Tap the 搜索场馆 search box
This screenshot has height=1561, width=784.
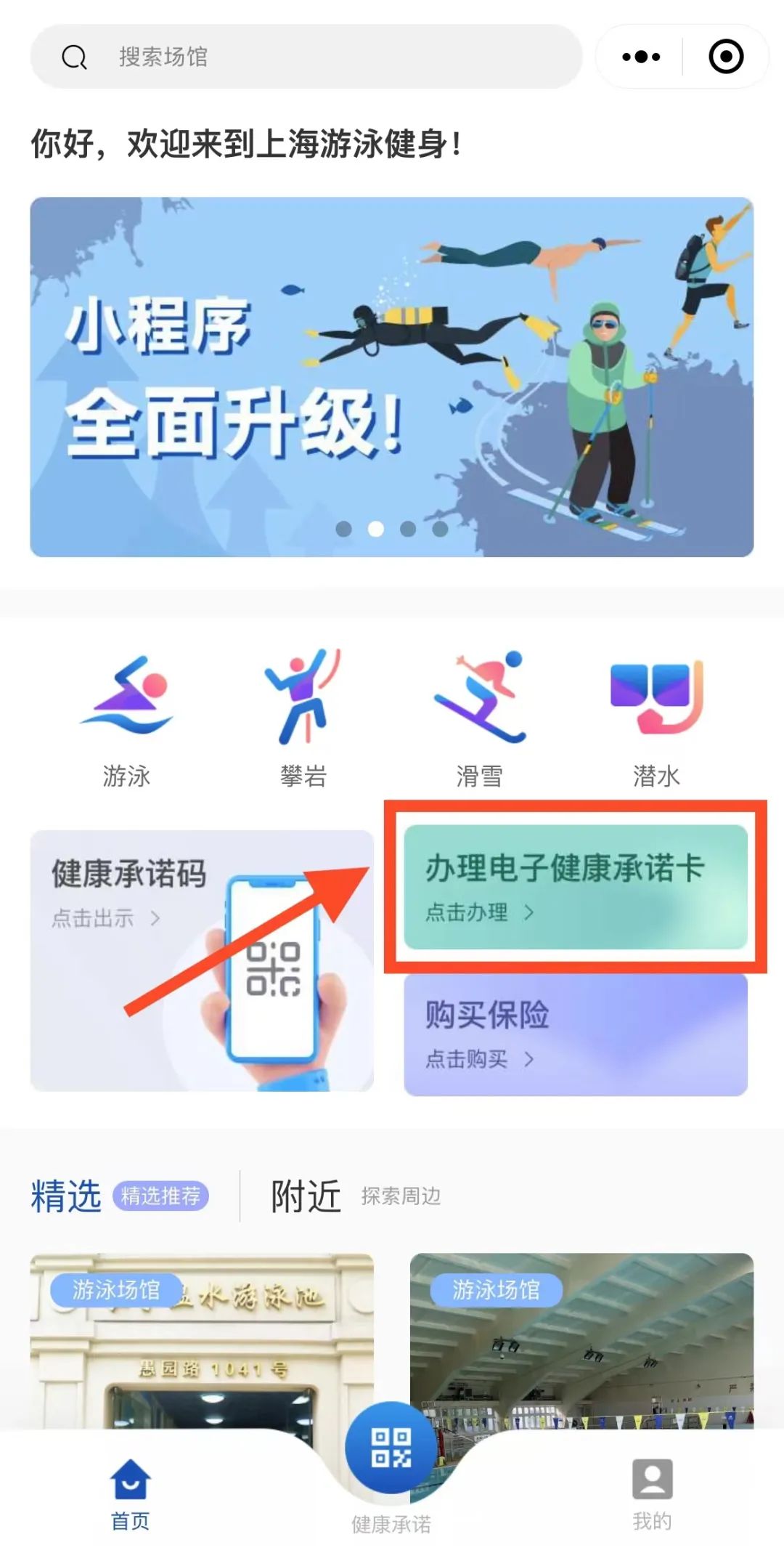pyautogui.click(x=305, y=57)
